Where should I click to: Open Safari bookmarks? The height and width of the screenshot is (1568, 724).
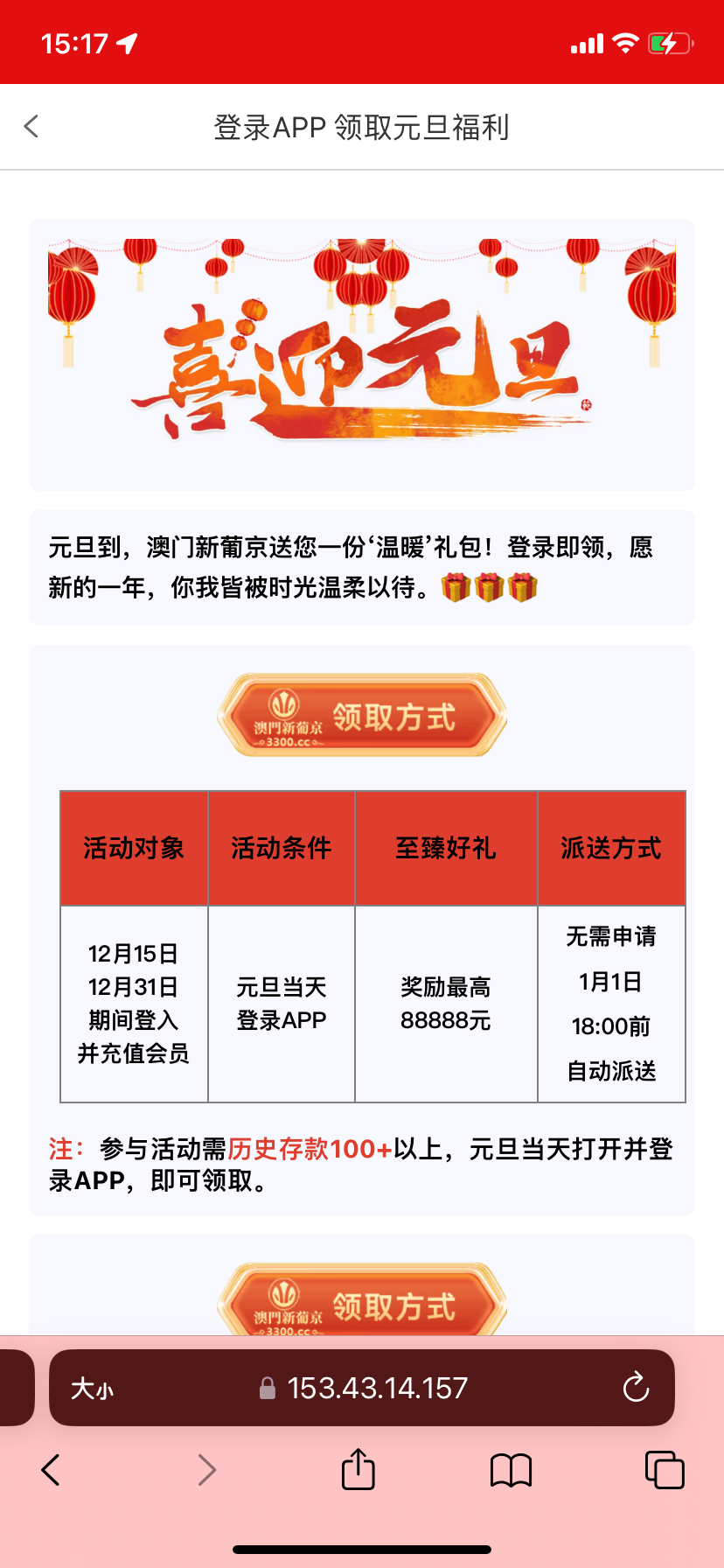[512, 1470]
